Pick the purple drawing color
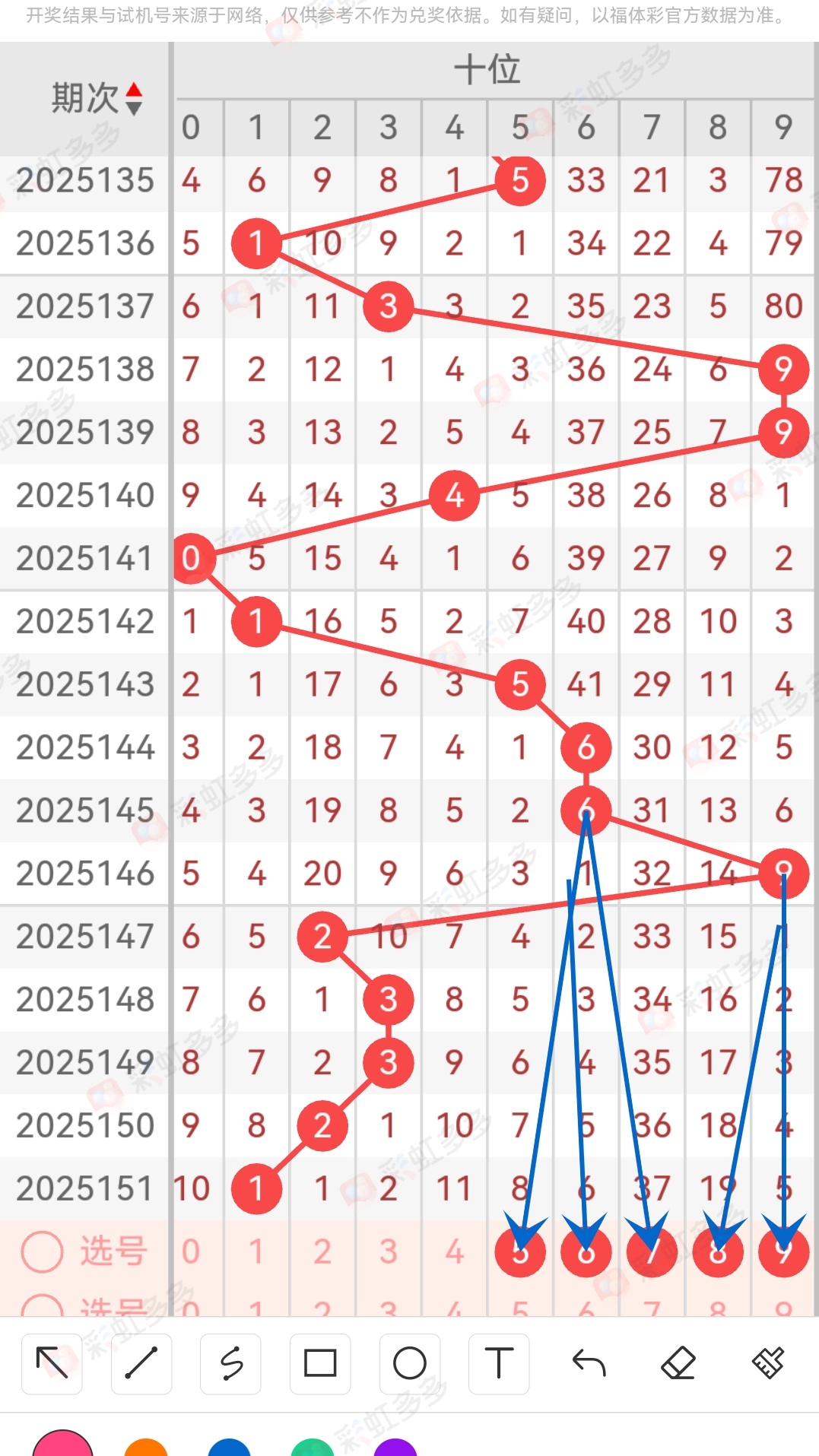This screenshot has width=819, height=1456. click(395, 1447)
